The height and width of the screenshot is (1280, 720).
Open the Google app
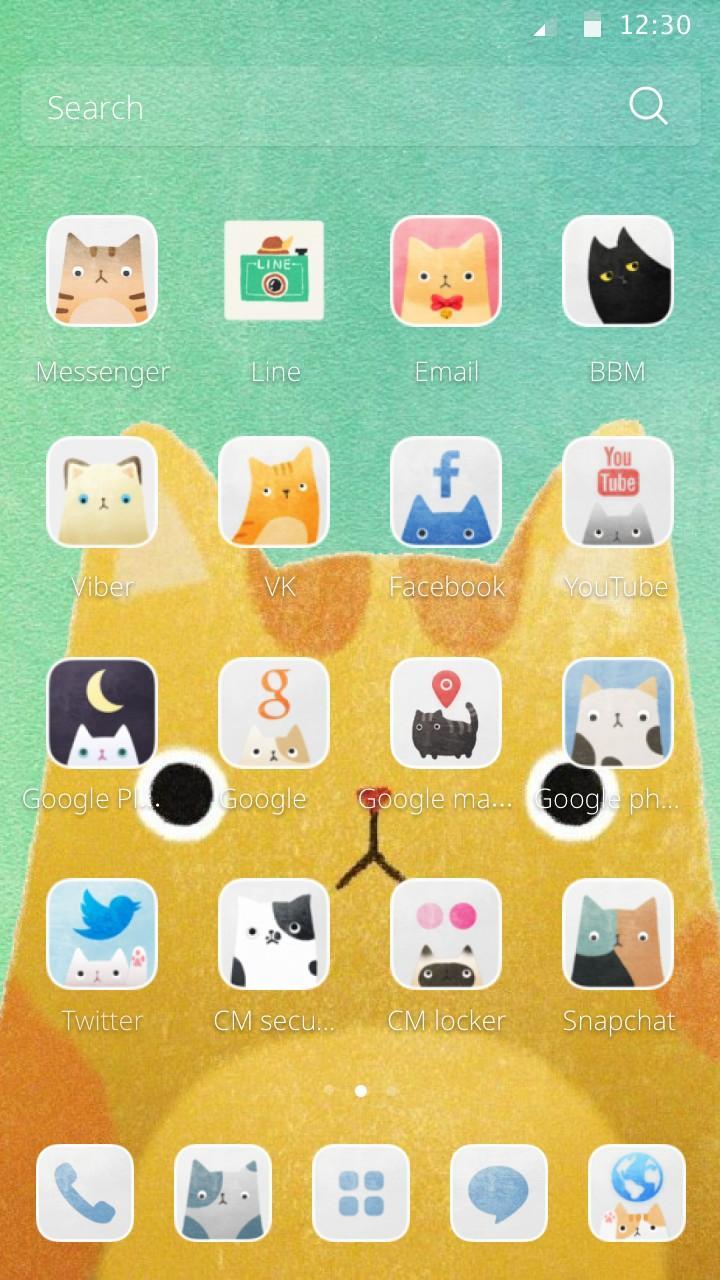[x=274, y=713]
